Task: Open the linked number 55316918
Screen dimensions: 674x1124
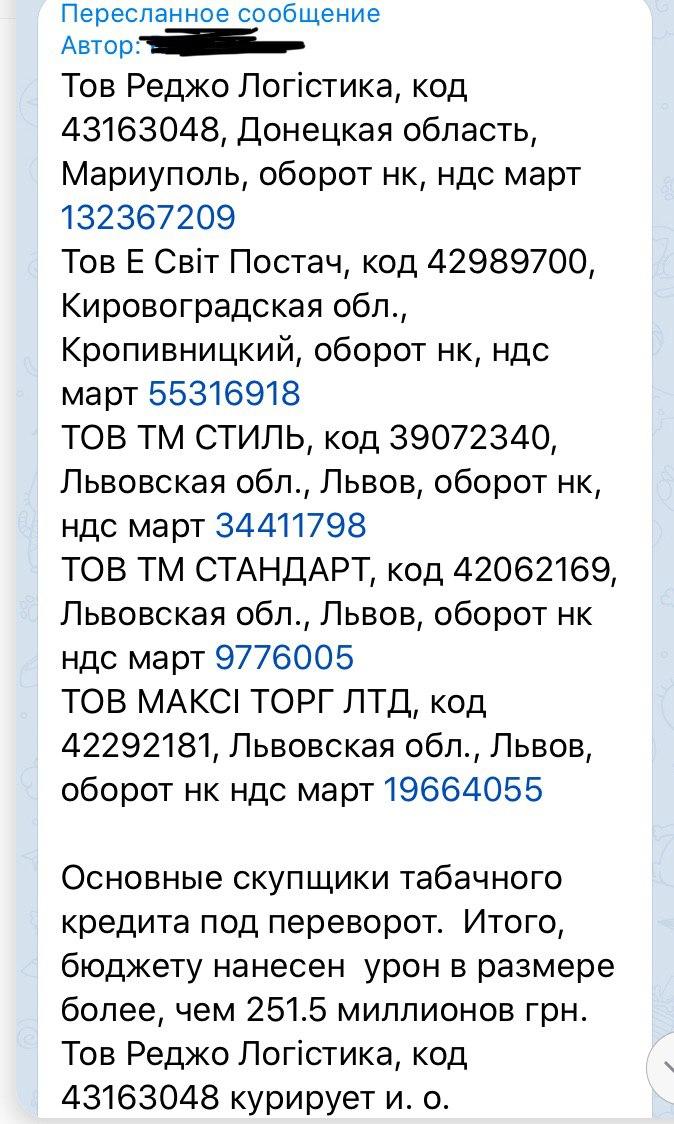Action: (224, 393)
